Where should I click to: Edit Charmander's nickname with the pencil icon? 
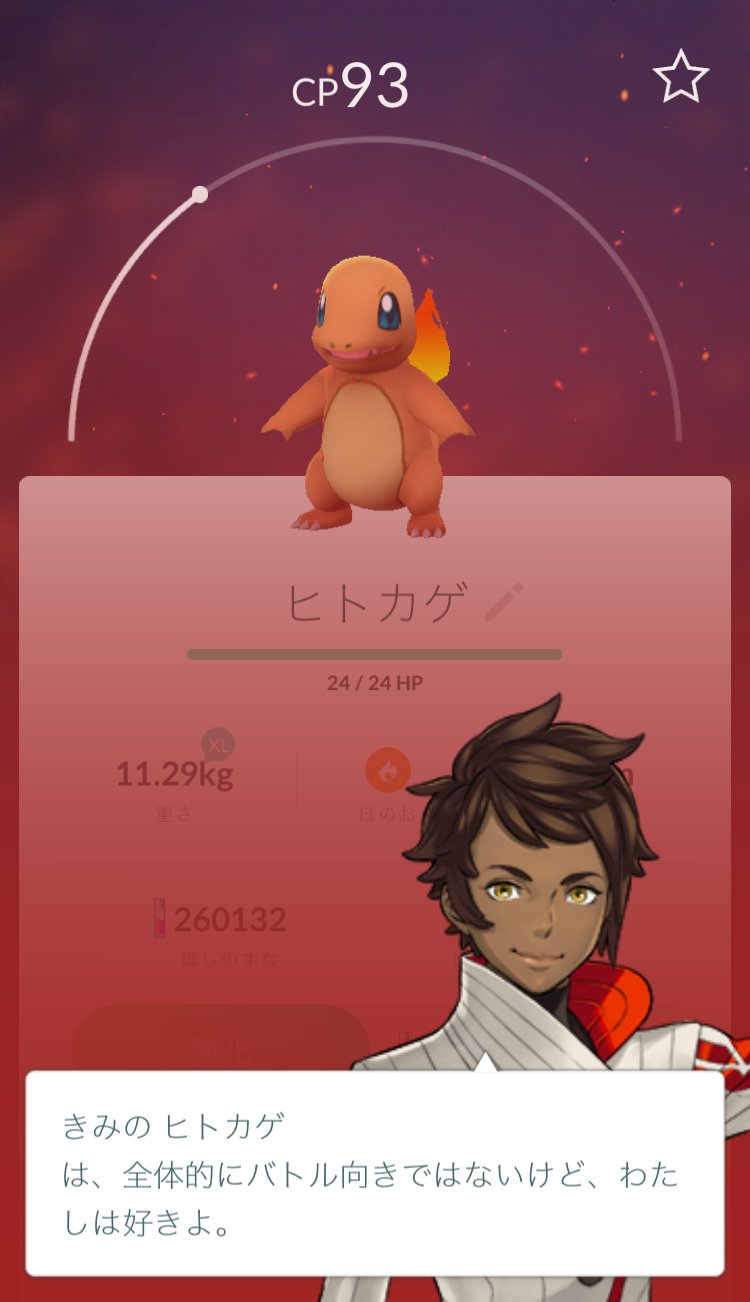click(x=504, y=603)
